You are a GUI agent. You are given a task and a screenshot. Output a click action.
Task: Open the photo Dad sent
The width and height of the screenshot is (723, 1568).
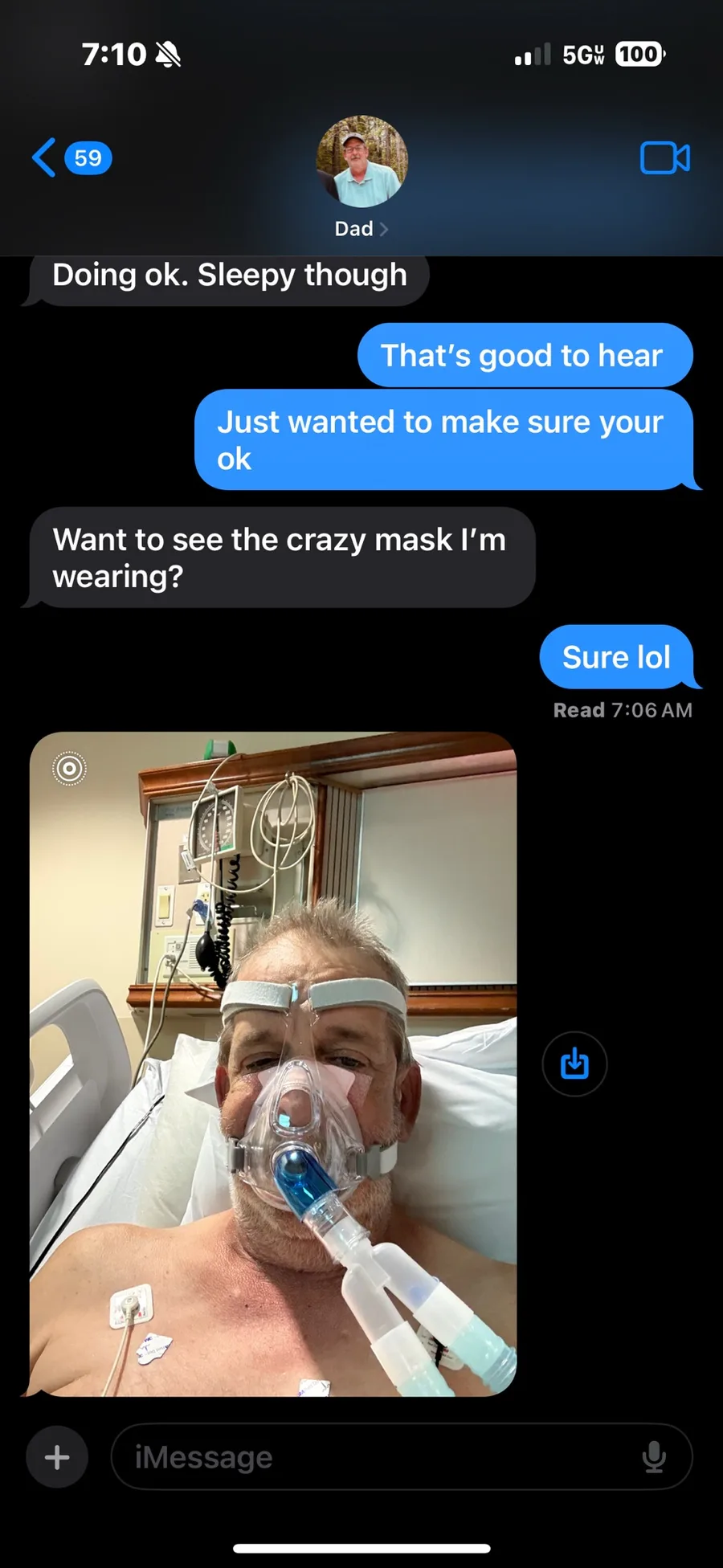[273, 1064]
